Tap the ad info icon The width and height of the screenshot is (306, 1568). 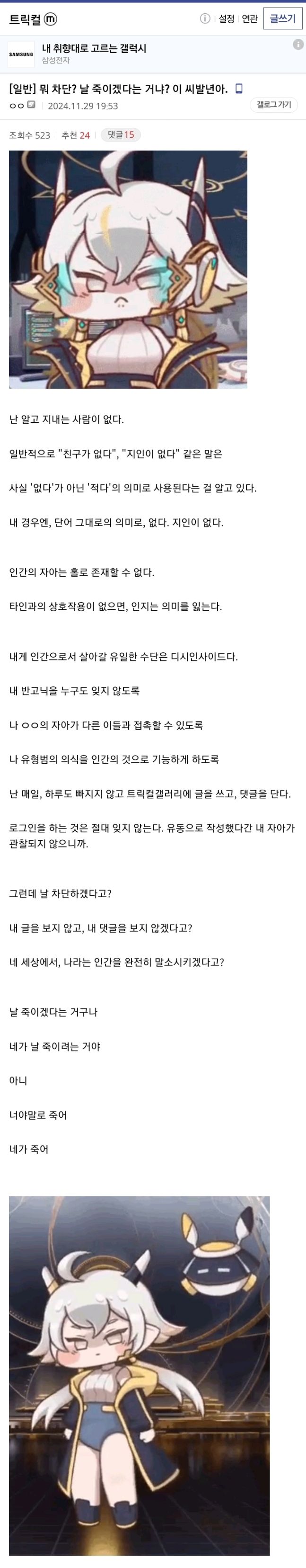pos(297,45)
